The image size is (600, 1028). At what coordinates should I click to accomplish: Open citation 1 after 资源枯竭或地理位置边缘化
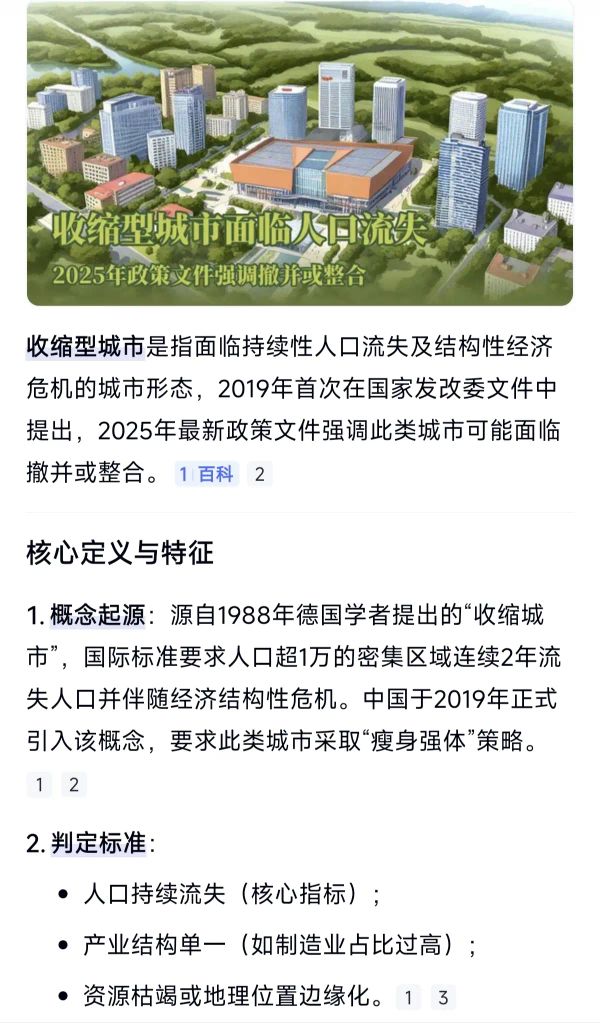pos(407,997)
